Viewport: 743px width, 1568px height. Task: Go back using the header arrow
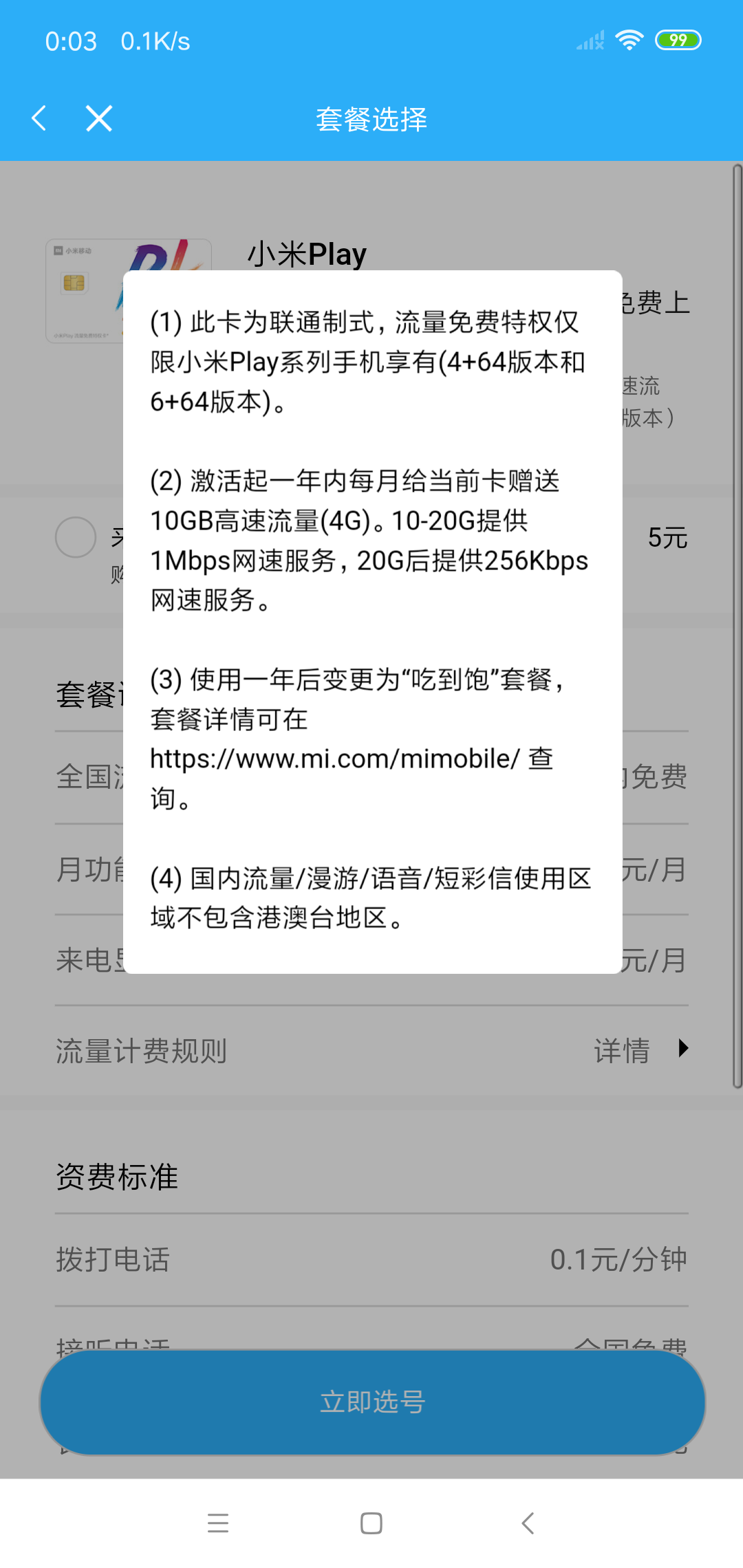[40, 118]
